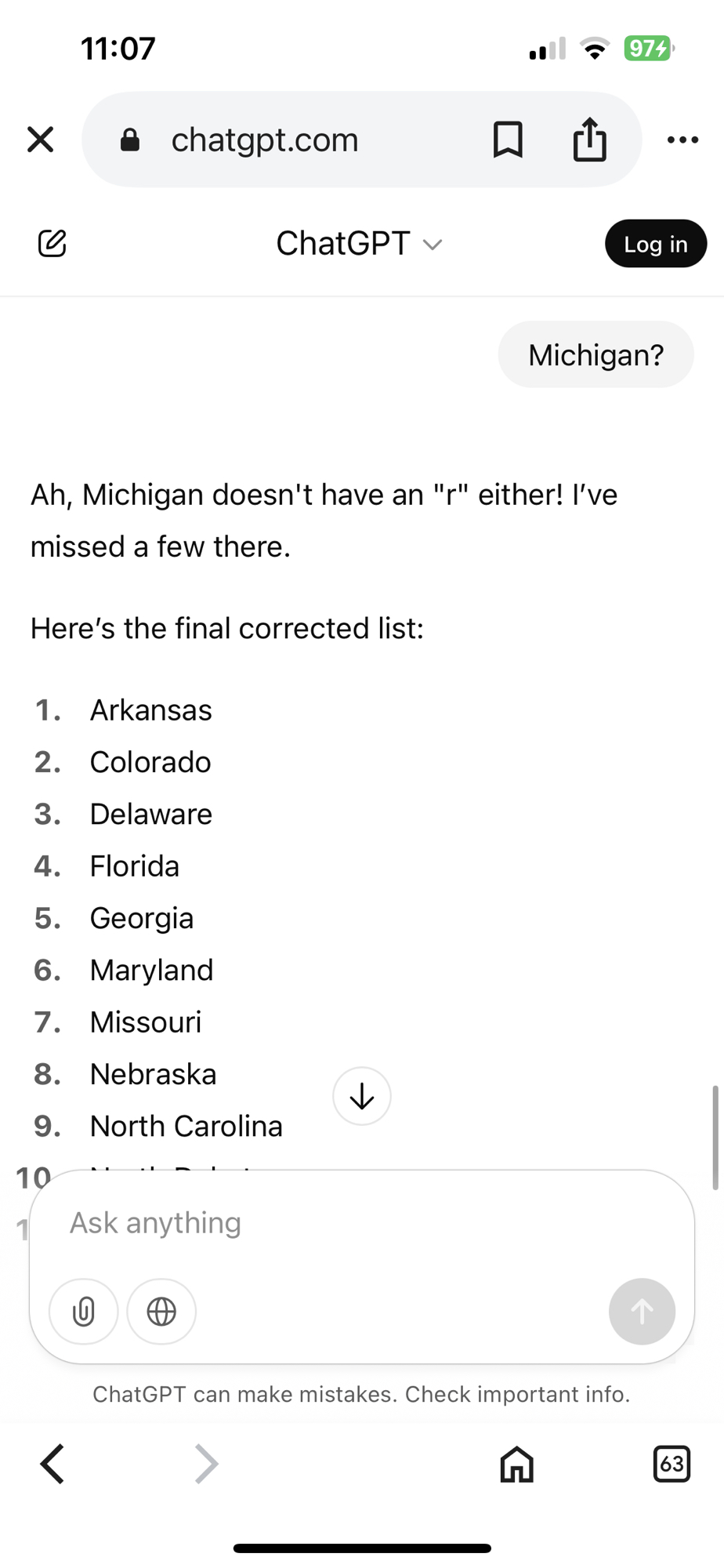This screenshot has width=724, height=1568.
Task: Jump to bottom with the down arrow
Action: pos(361,1096)
